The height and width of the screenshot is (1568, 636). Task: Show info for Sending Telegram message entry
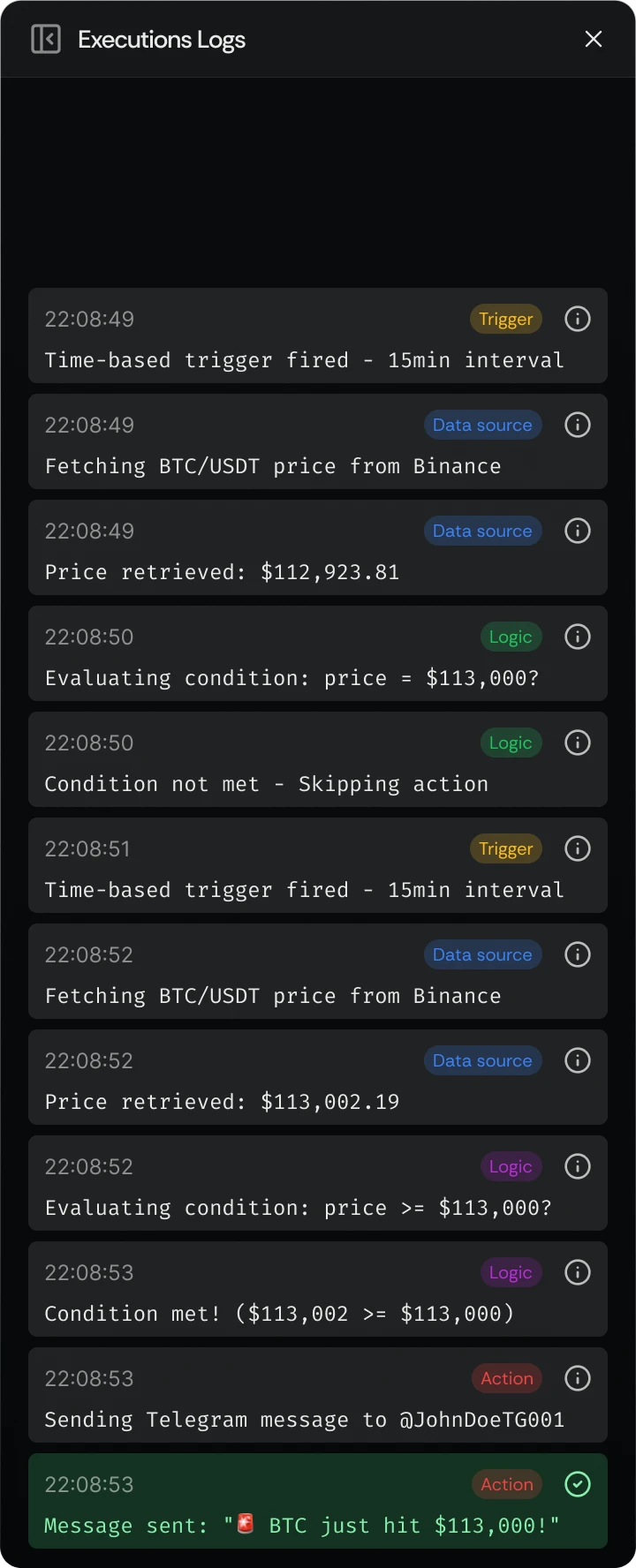click(578, 1378)
